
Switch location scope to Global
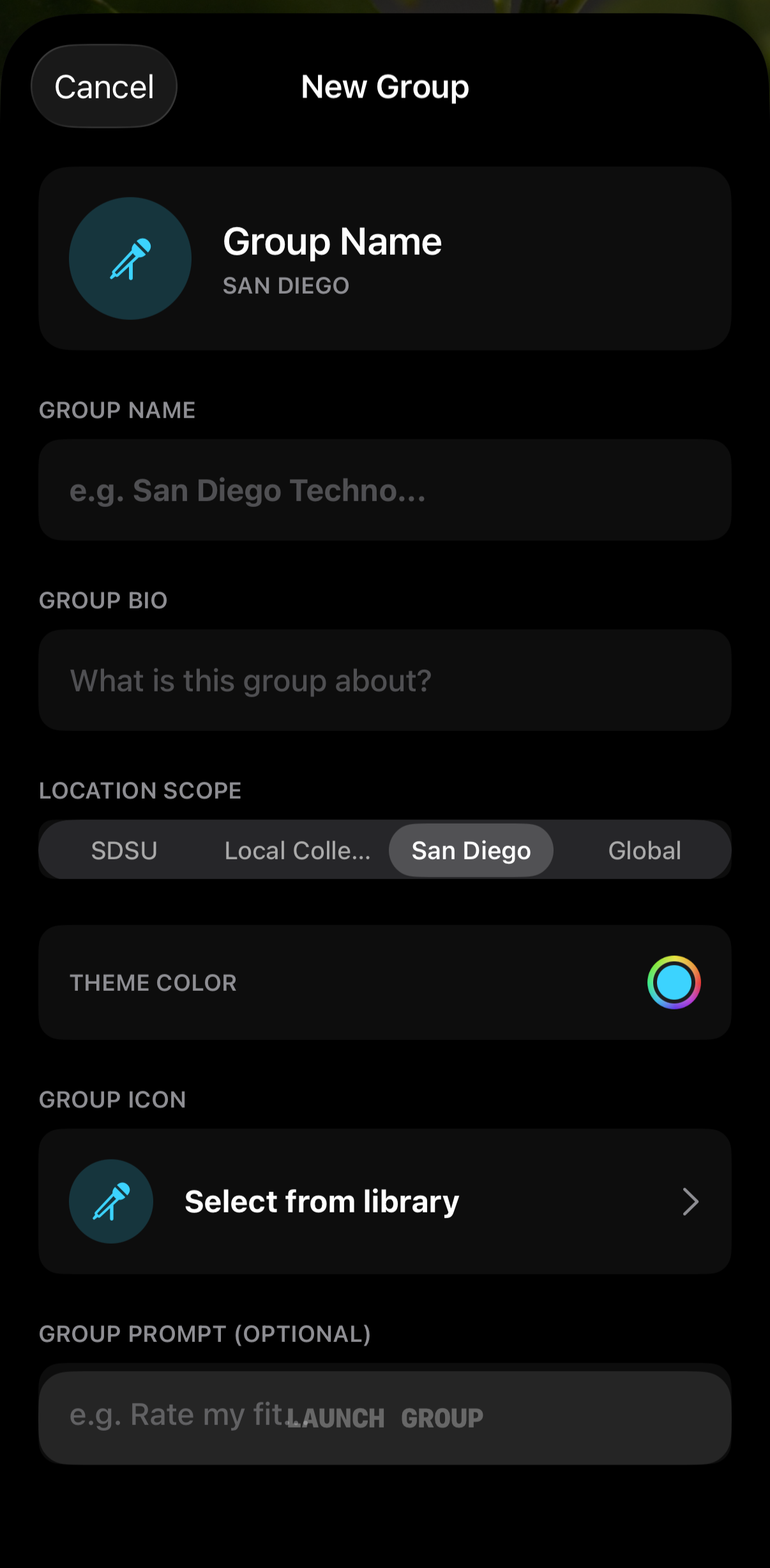coord(644,850)
